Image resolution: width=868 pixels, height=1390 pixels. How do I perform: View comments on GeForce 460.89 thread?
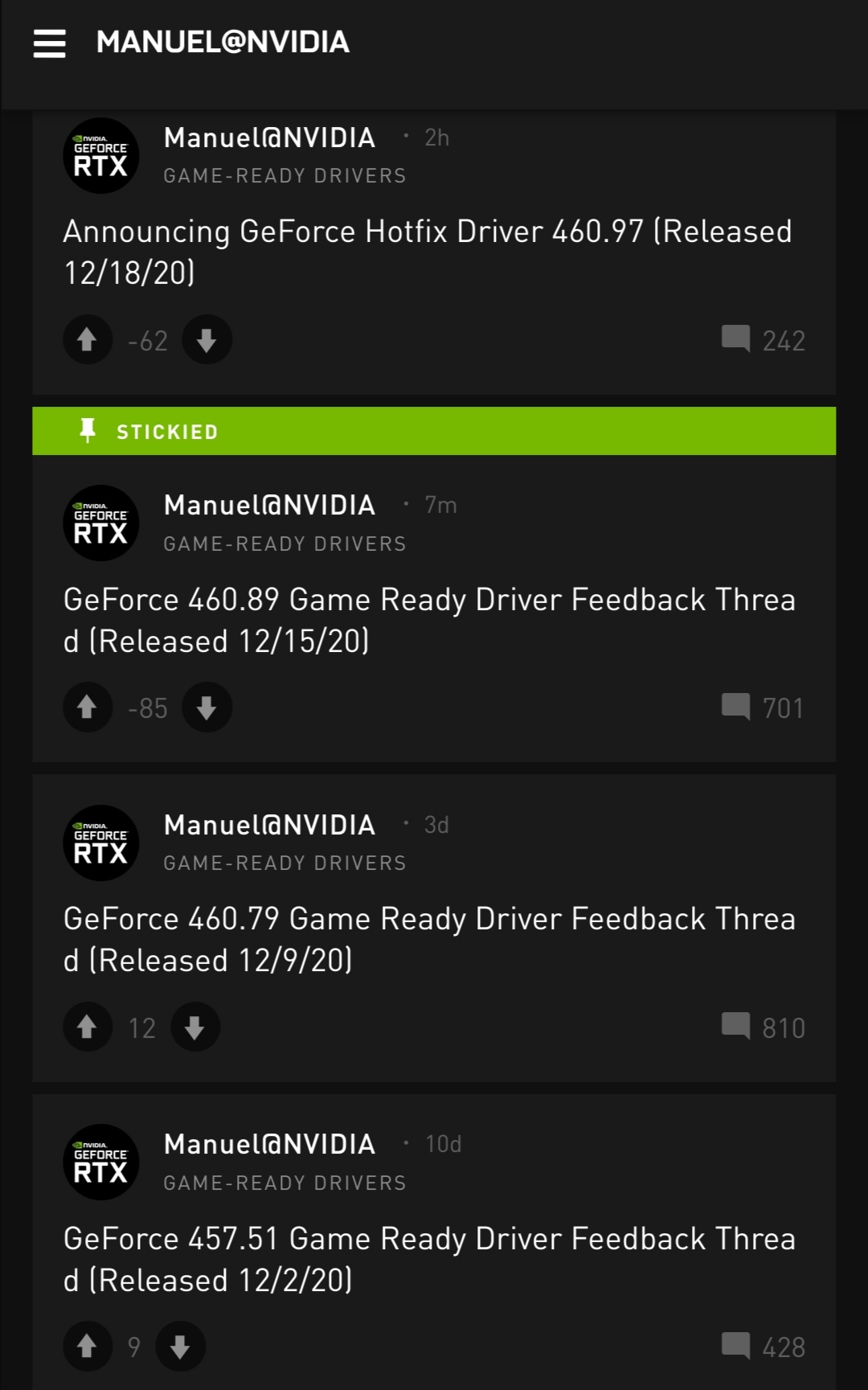tap(763, 707)
